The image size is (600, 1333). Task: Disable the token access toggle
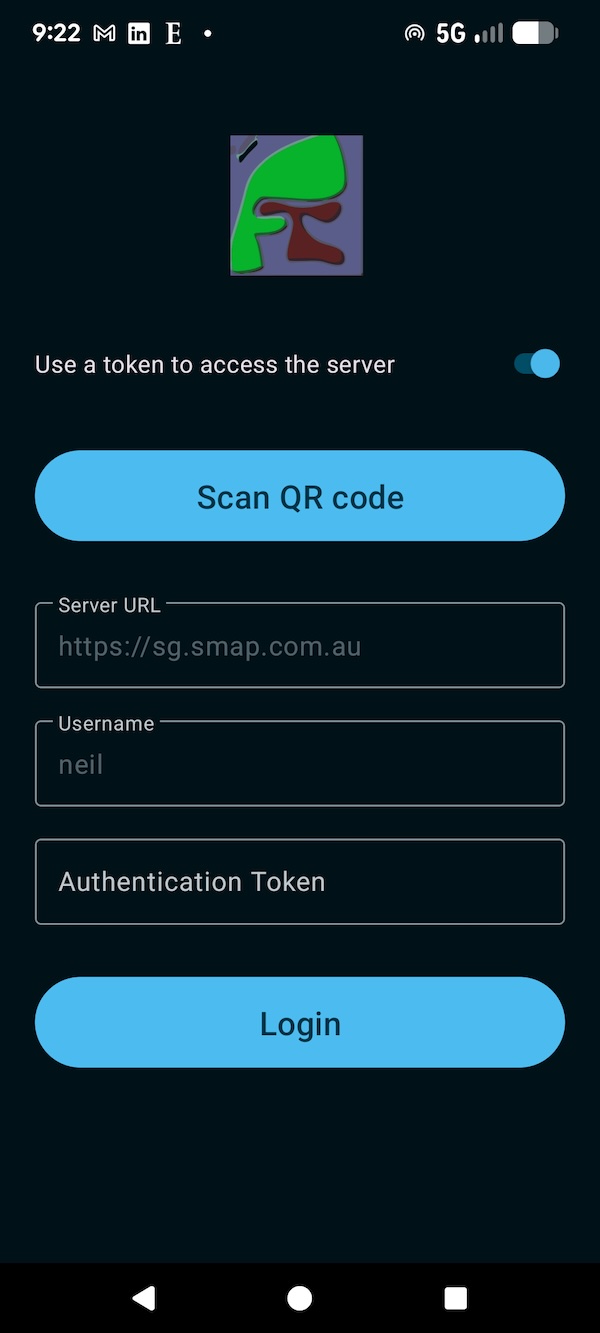(537, 364)
